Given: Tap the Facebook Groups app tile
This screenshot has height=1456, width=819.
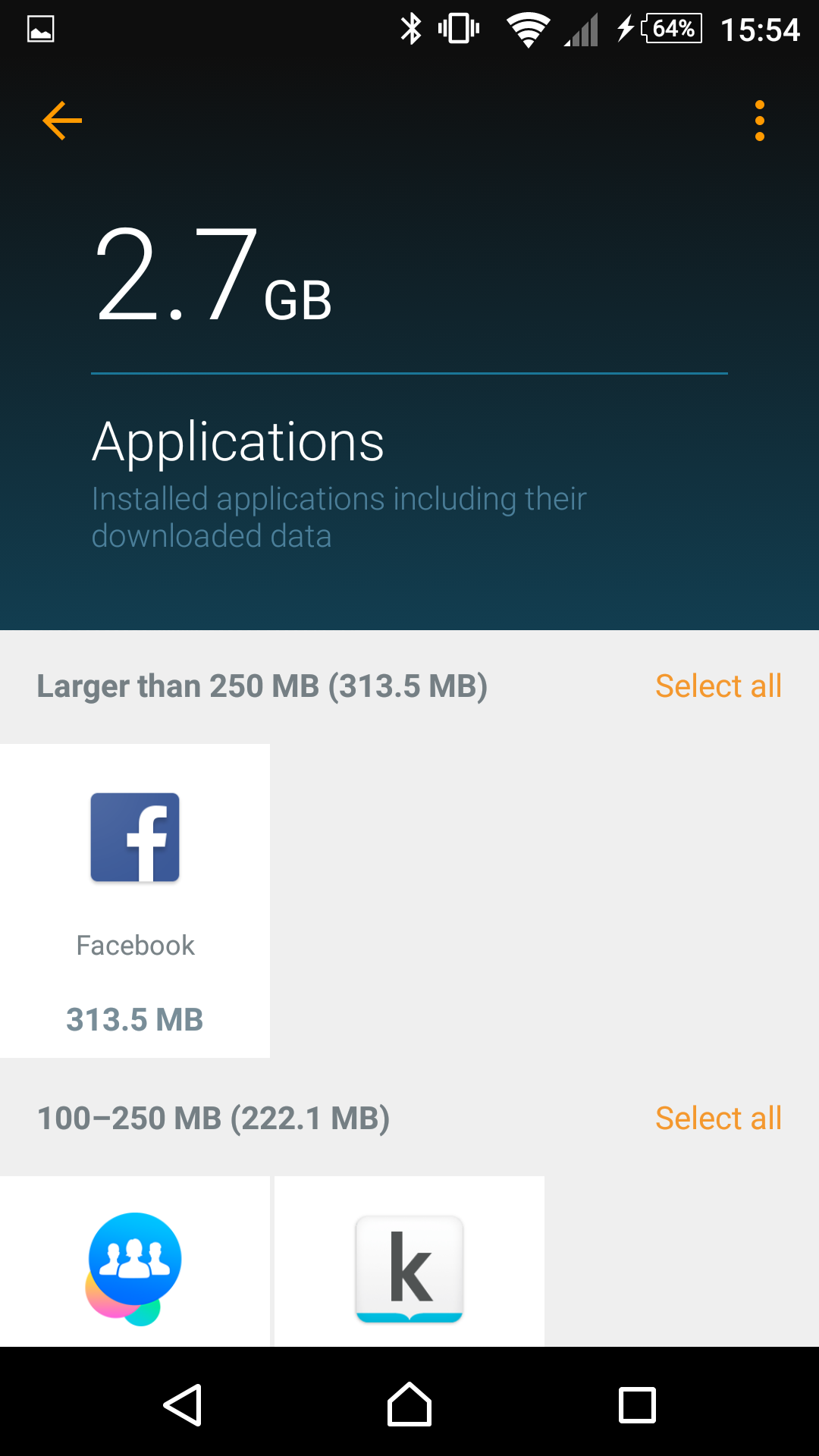Looking at the screenshot, I should (135, 1262).
